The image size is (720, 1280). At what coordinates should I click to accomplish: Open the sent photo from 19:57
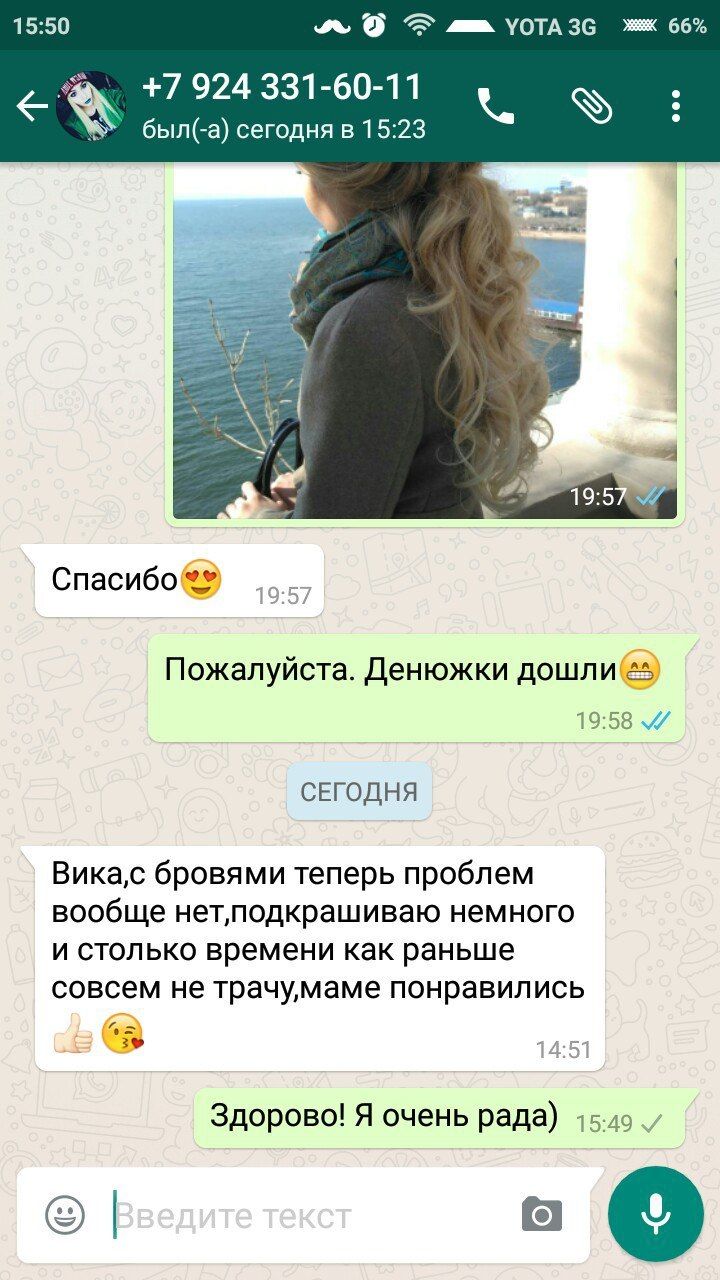click(x=425, y=340)
